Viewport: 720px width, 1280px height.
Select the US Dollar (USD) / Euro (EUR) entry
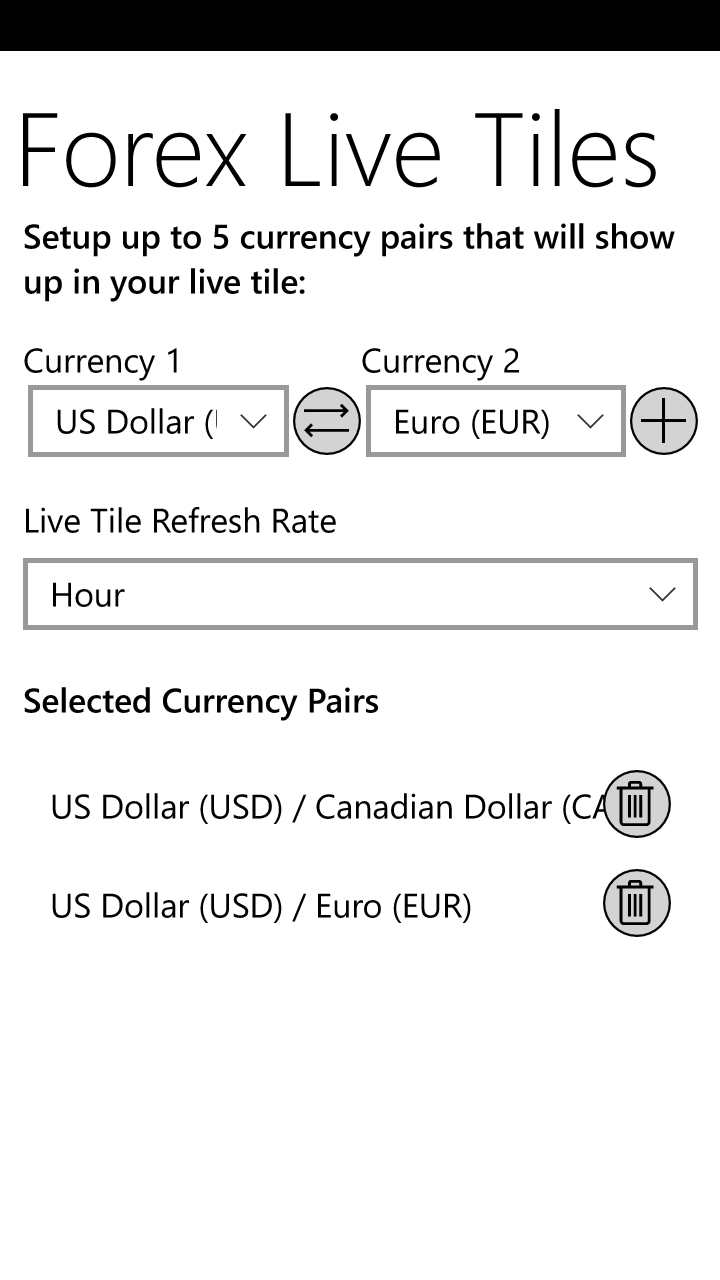(x=260, y=905)
